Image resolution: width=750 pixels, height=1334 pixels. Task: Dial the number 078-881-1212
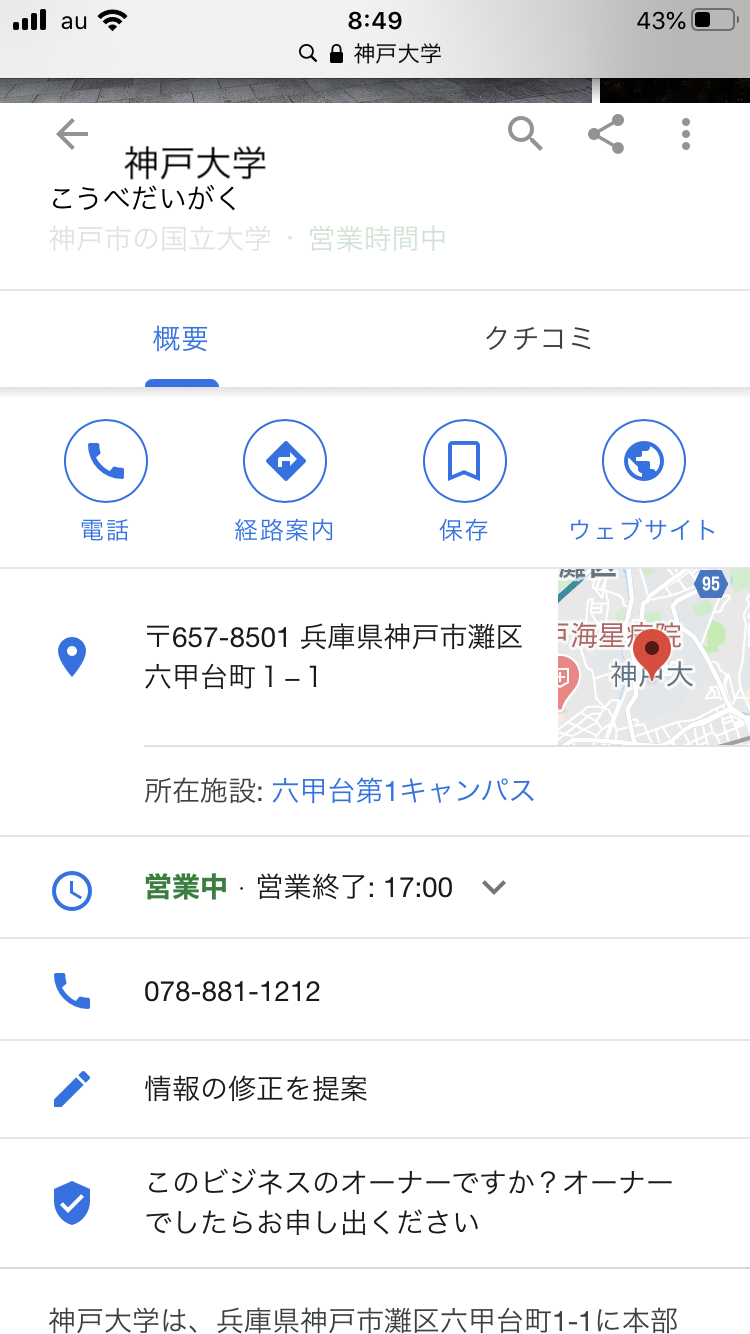[232, 991]
